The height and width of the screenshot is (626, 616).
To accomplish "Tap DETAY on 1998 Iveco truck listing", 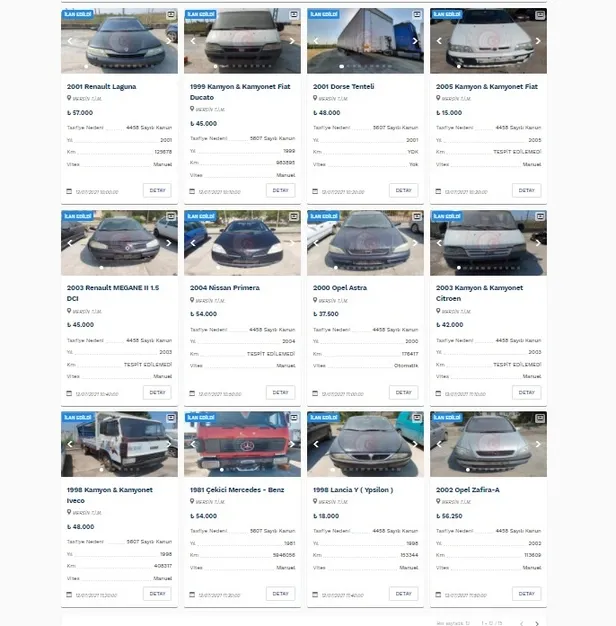I will pos(157,593).
